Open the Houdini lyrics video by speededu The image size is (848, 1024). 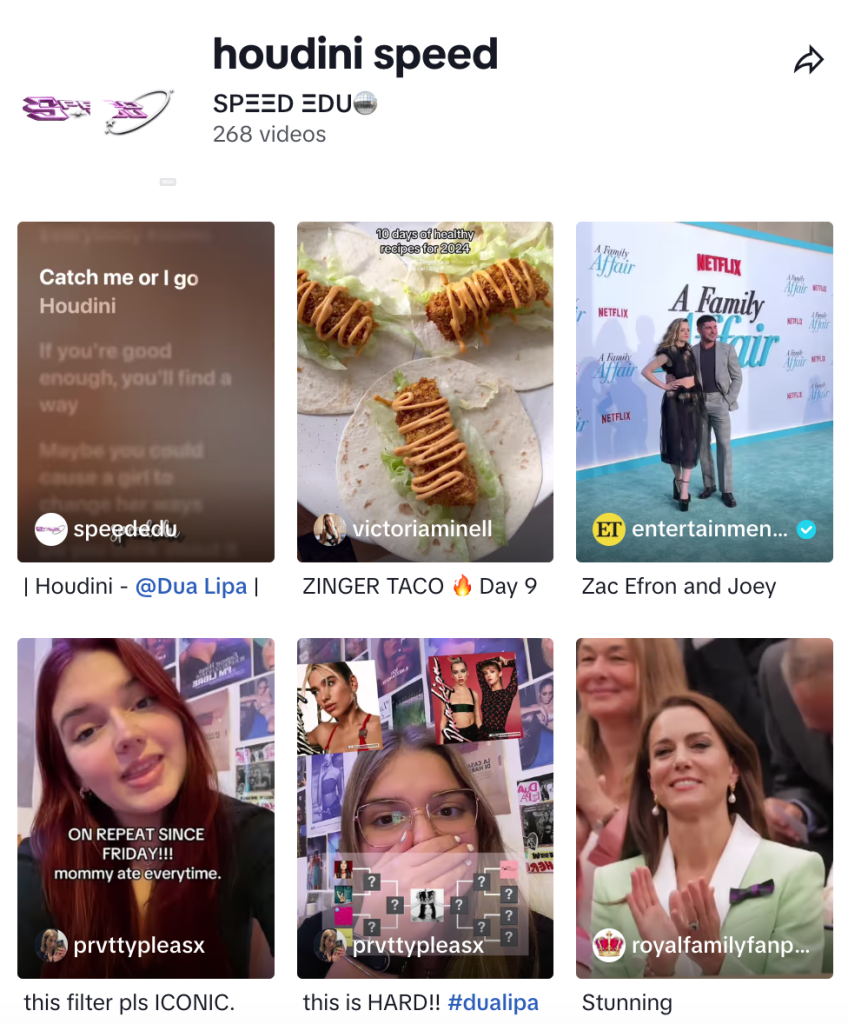click(x=146, y=391)
